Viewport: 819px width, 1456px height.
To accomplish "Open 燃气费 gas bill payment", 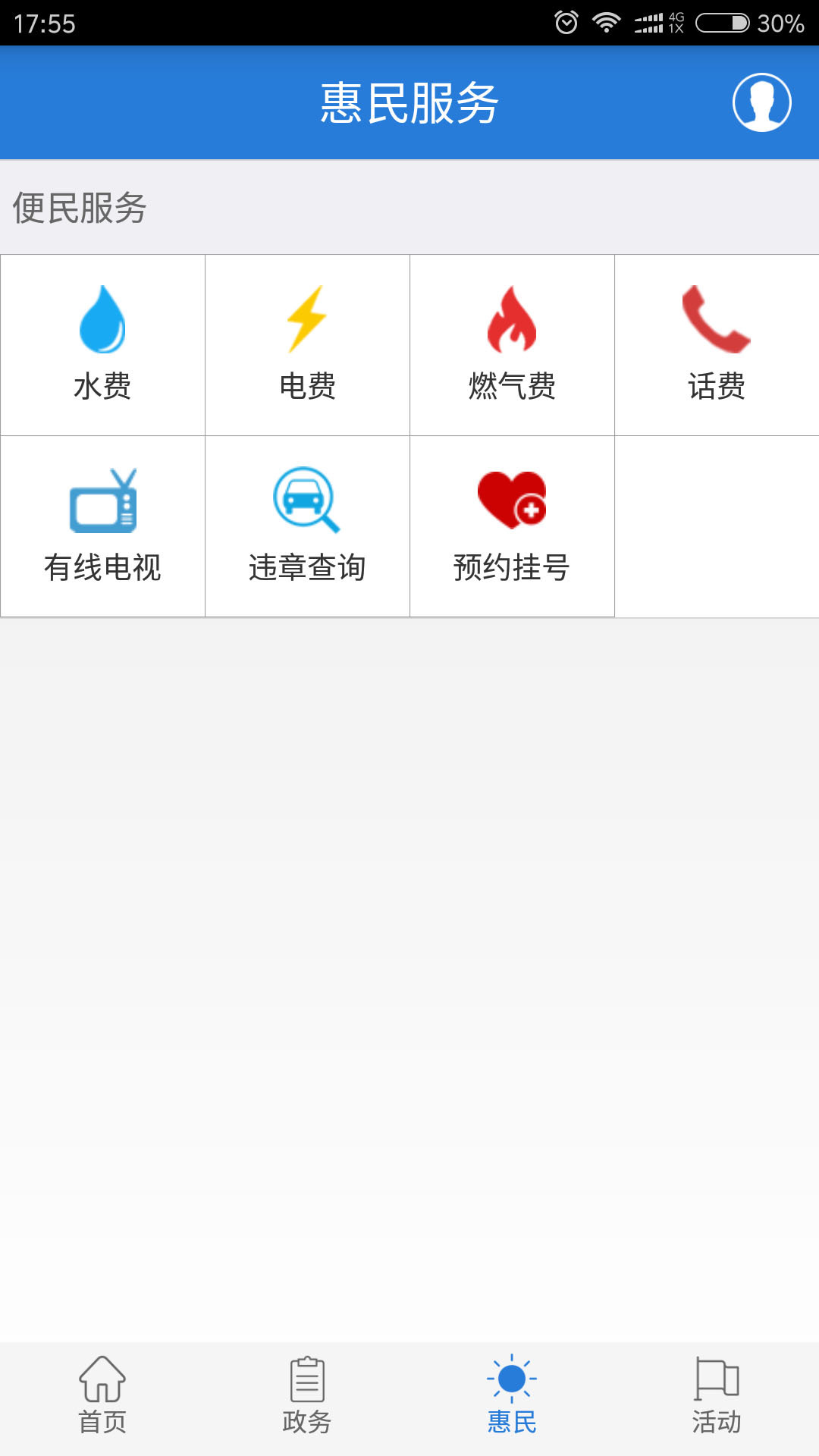I will point(512,345).
